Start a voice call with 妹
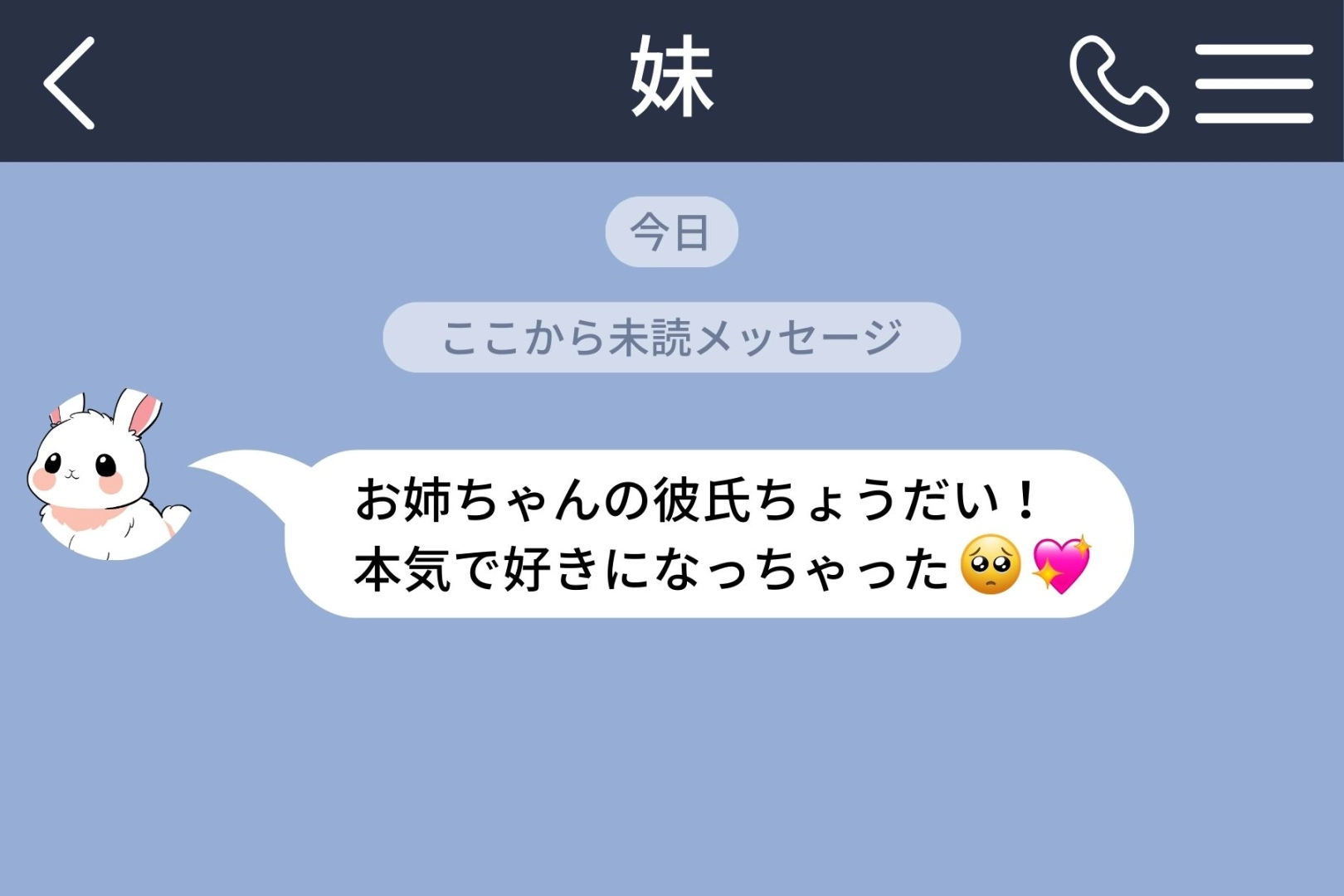Screen dimensions: 1344x896 click(x=1117, y=83)
